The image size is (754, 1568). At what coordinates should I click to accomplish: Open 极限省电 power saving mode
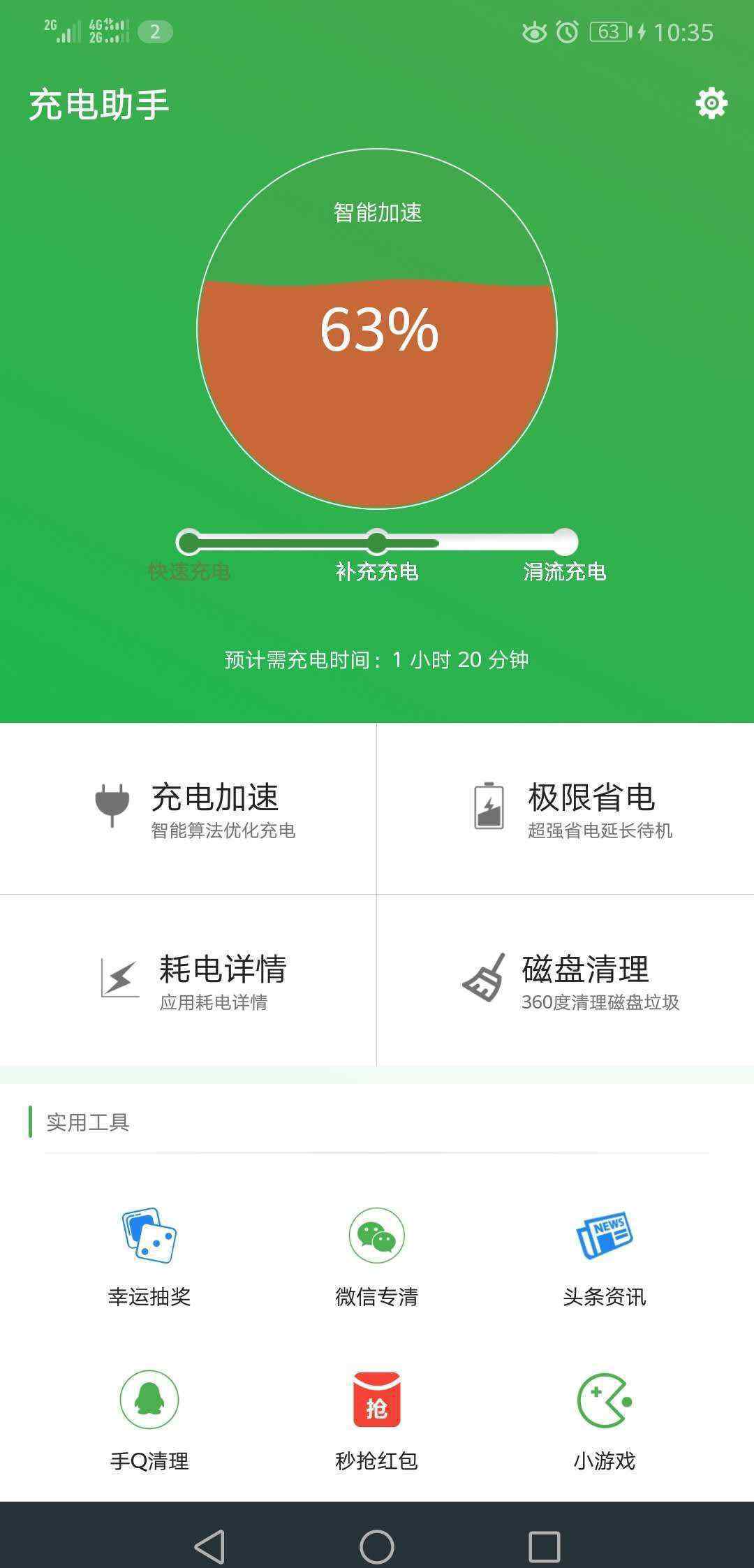click(x=565, y=809)
